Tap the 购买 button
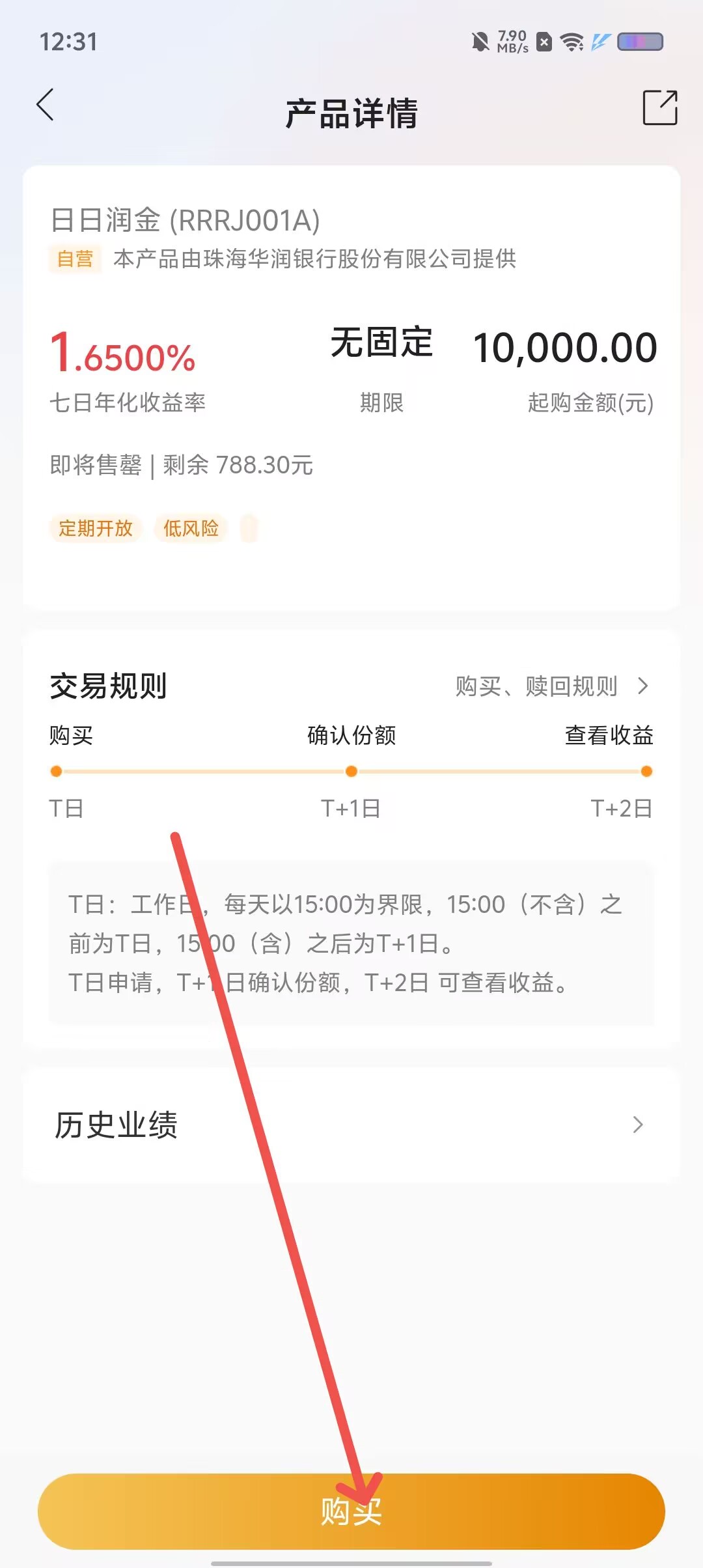 point(351,1511)
